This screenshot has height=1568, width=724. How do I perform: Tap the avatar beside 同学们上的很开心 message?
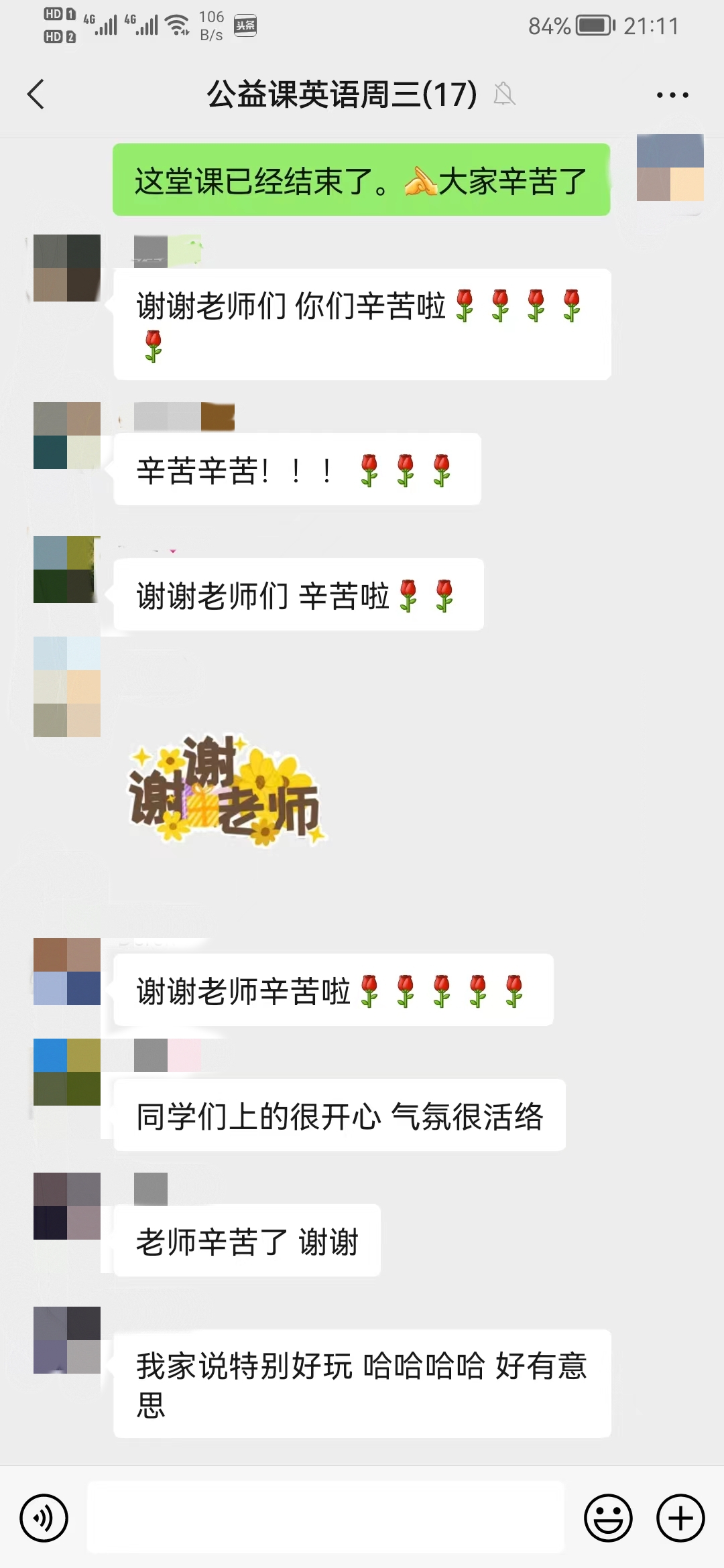click(67, 1072)
